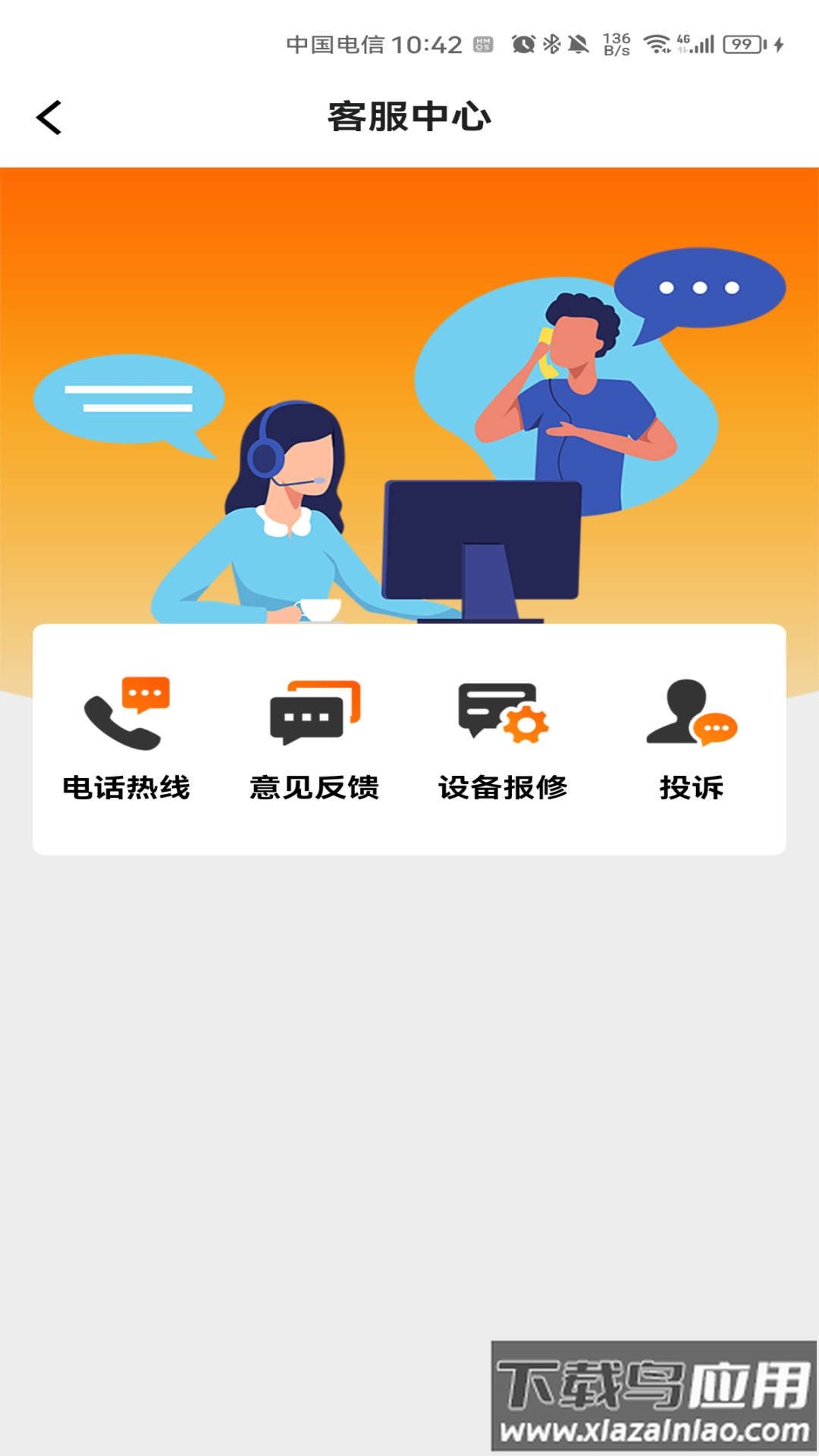Click the 投诉 text label
This screenshot has width=819, height=1456.
coord(692,789)
